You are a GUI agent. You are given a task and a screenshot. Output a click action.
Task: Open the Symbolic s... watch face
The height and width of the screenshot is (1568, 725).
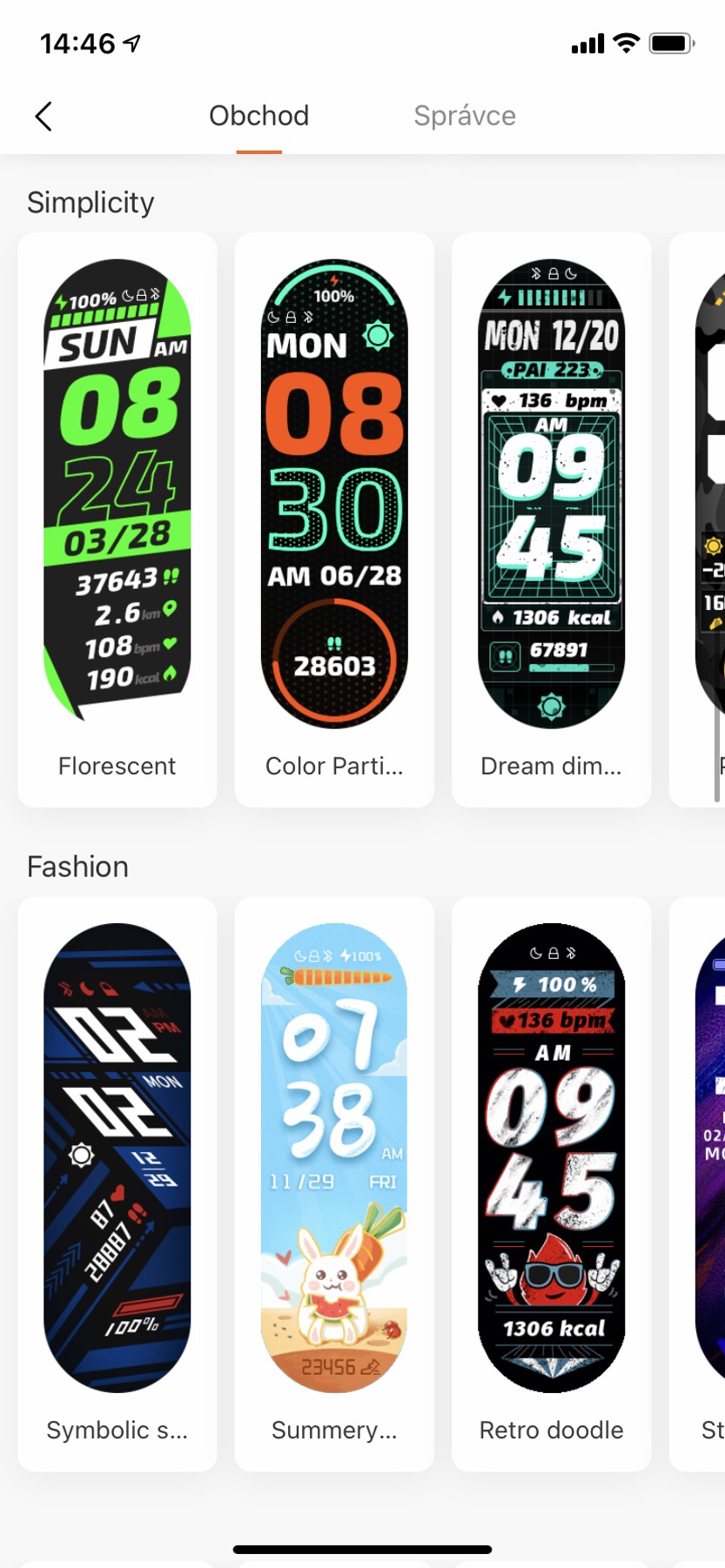[x=117, y=1183]
